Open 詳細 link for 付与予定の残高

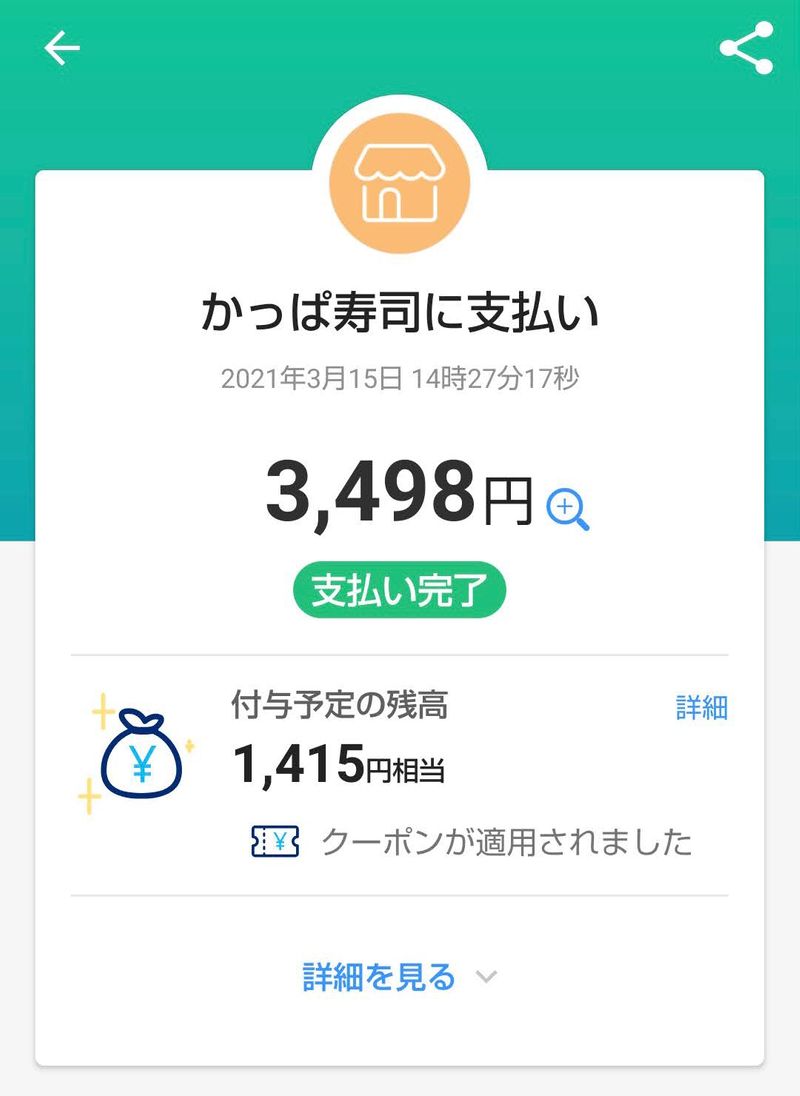(701, 708)
